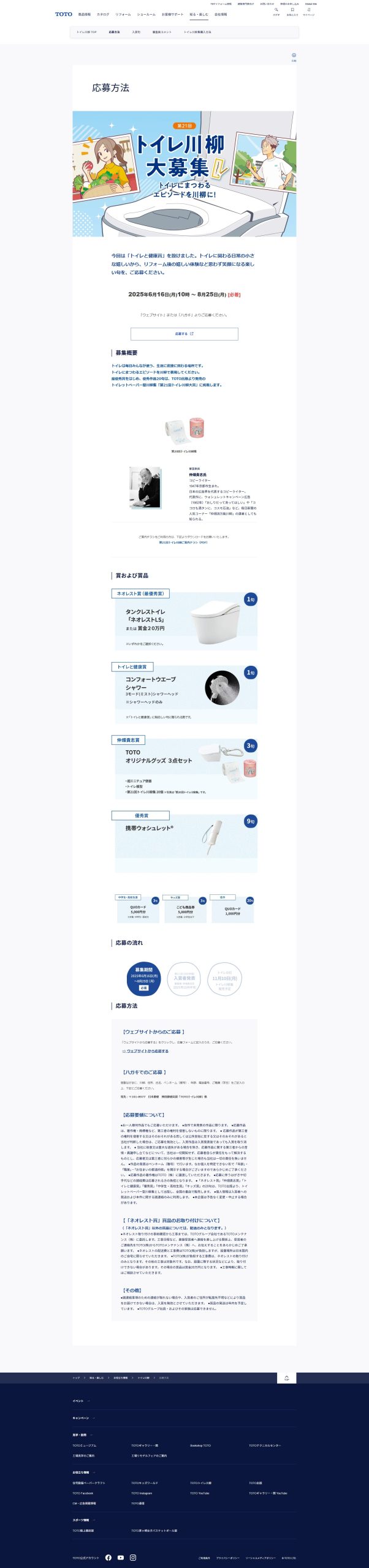Open the search icon in the header
Image resolution: width=369 pixels, height=1568 pixels.
tap(276, 10)
